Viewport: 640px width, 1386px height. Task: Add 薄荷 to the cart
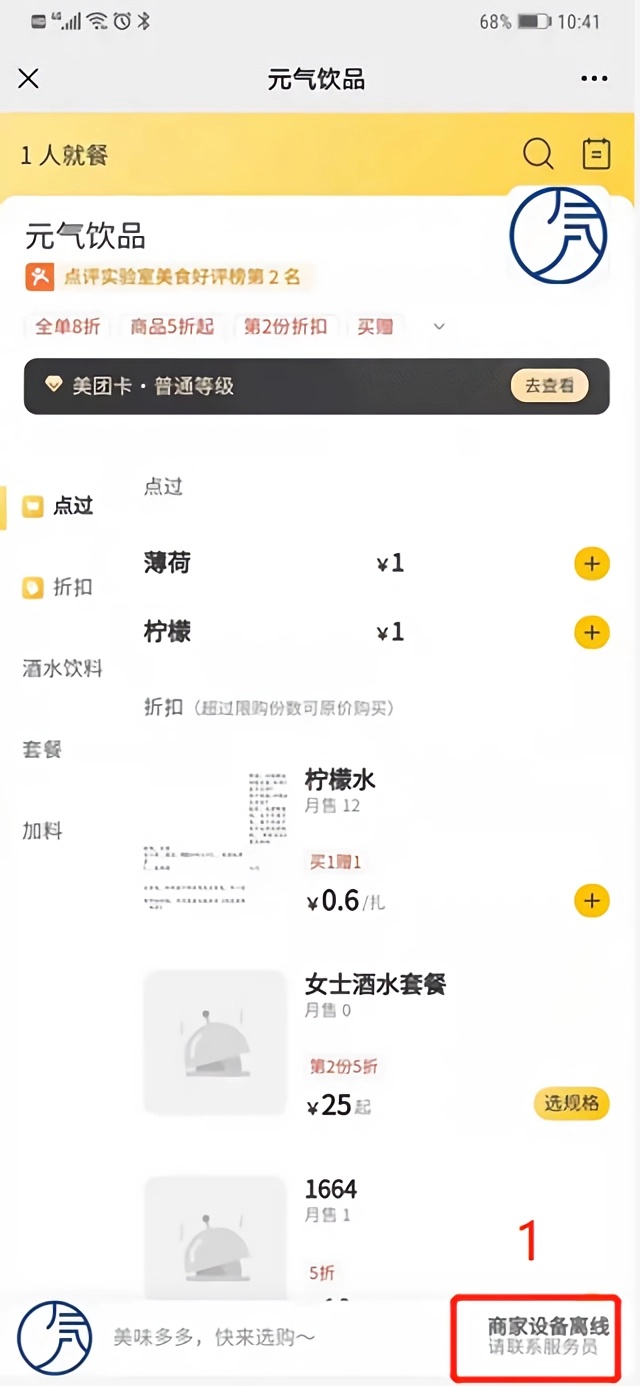(x=591, y=564)
